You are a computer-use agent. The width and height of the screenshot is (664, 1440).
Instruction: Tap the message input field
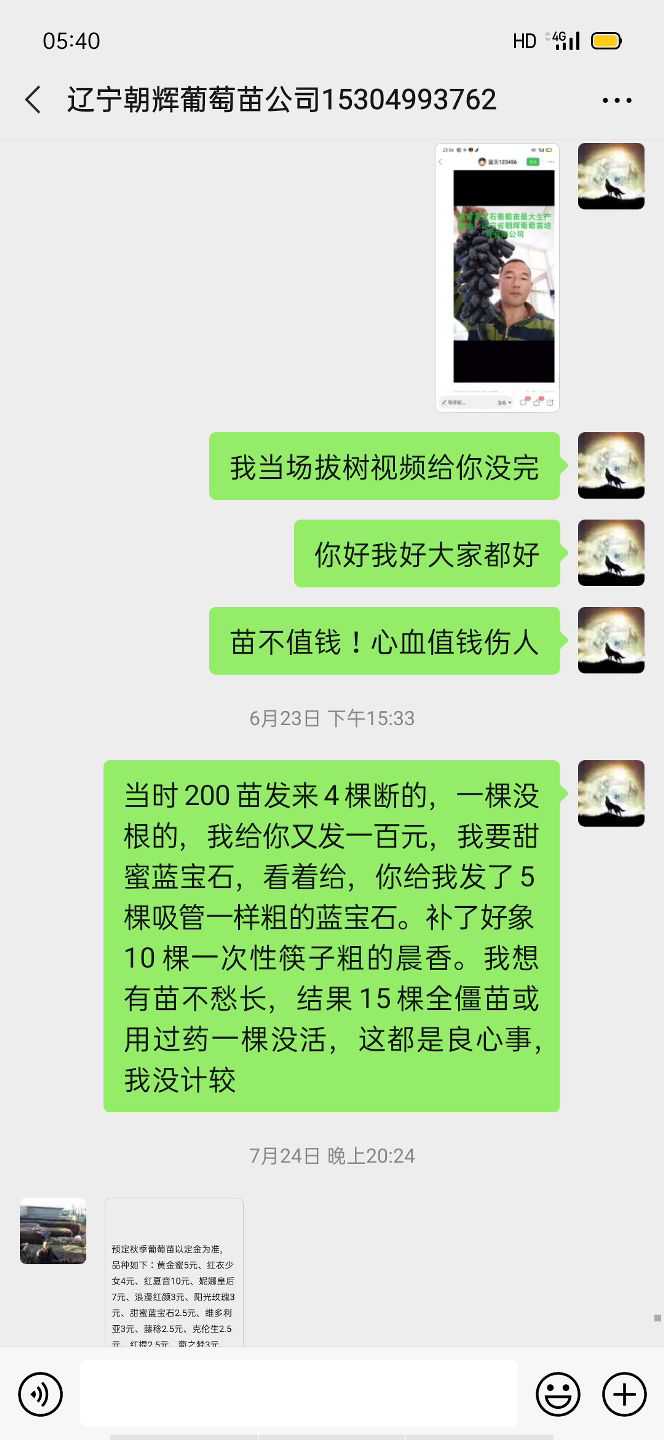(x=299, y=1393)
